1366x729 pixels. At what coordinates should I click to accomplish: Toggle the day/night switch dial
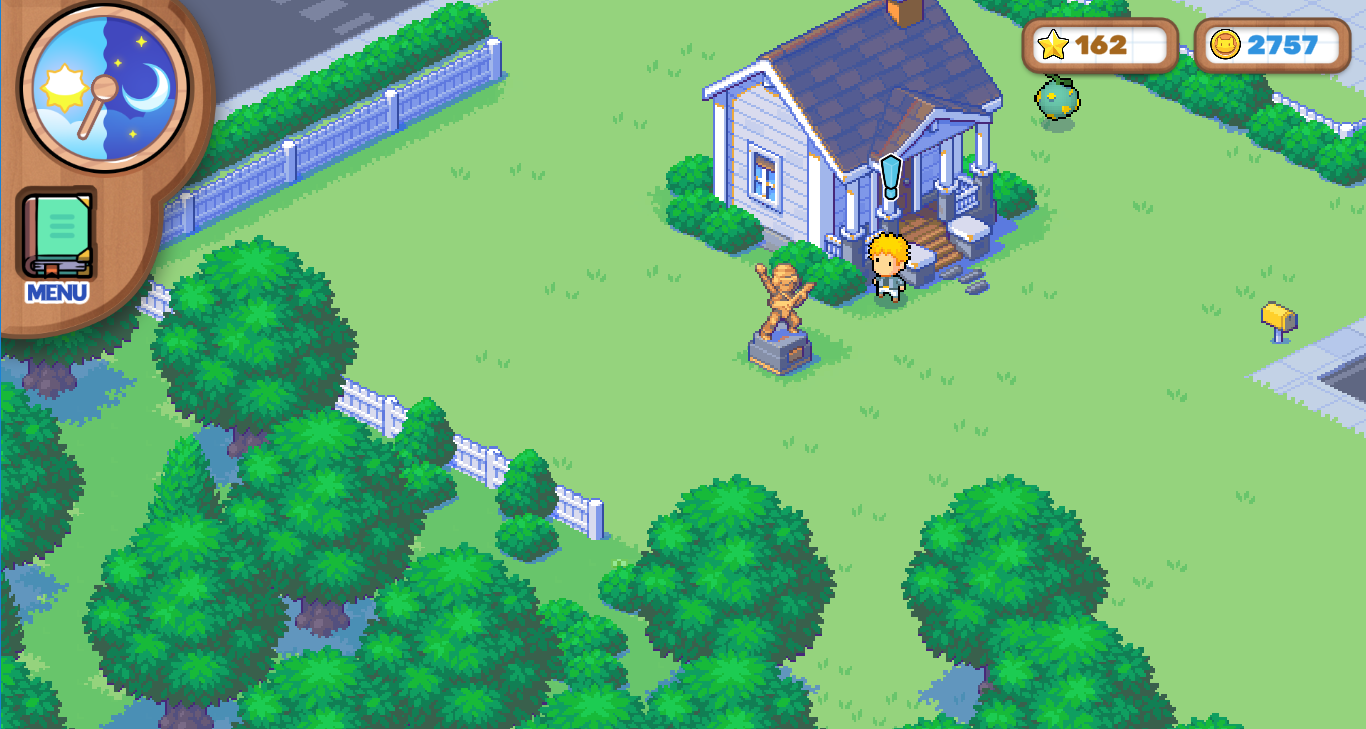coord(104,87)
